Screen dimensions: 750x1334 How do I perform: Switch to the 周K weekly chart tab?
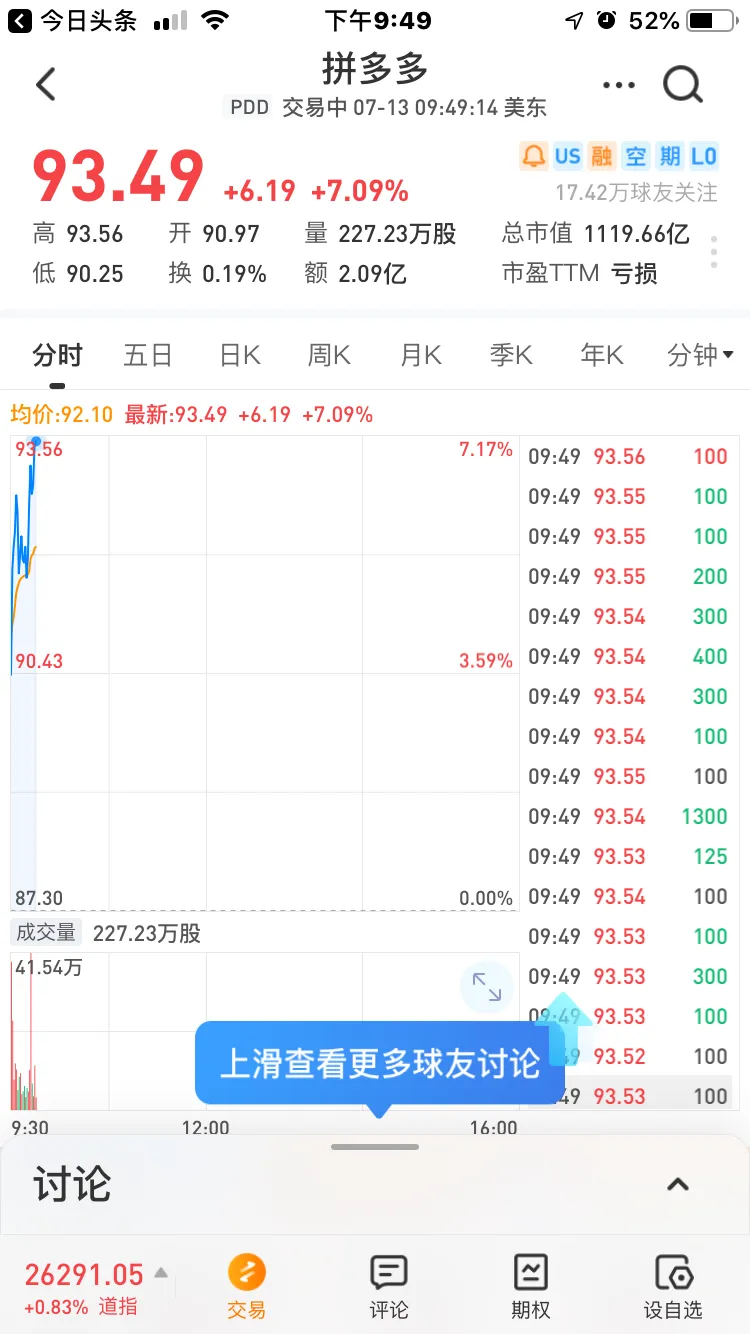point(328,355)
